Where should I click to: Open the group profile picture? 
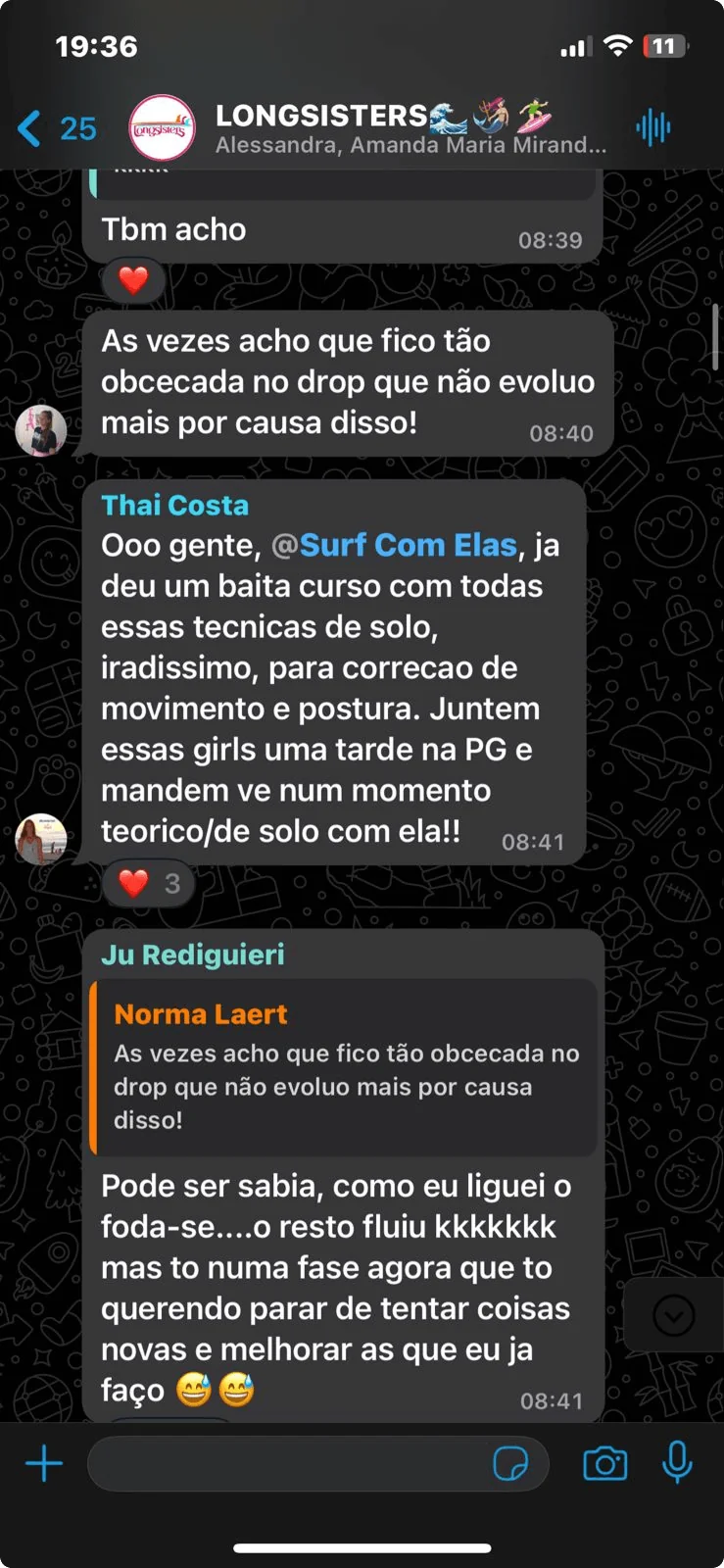(162, 128)
